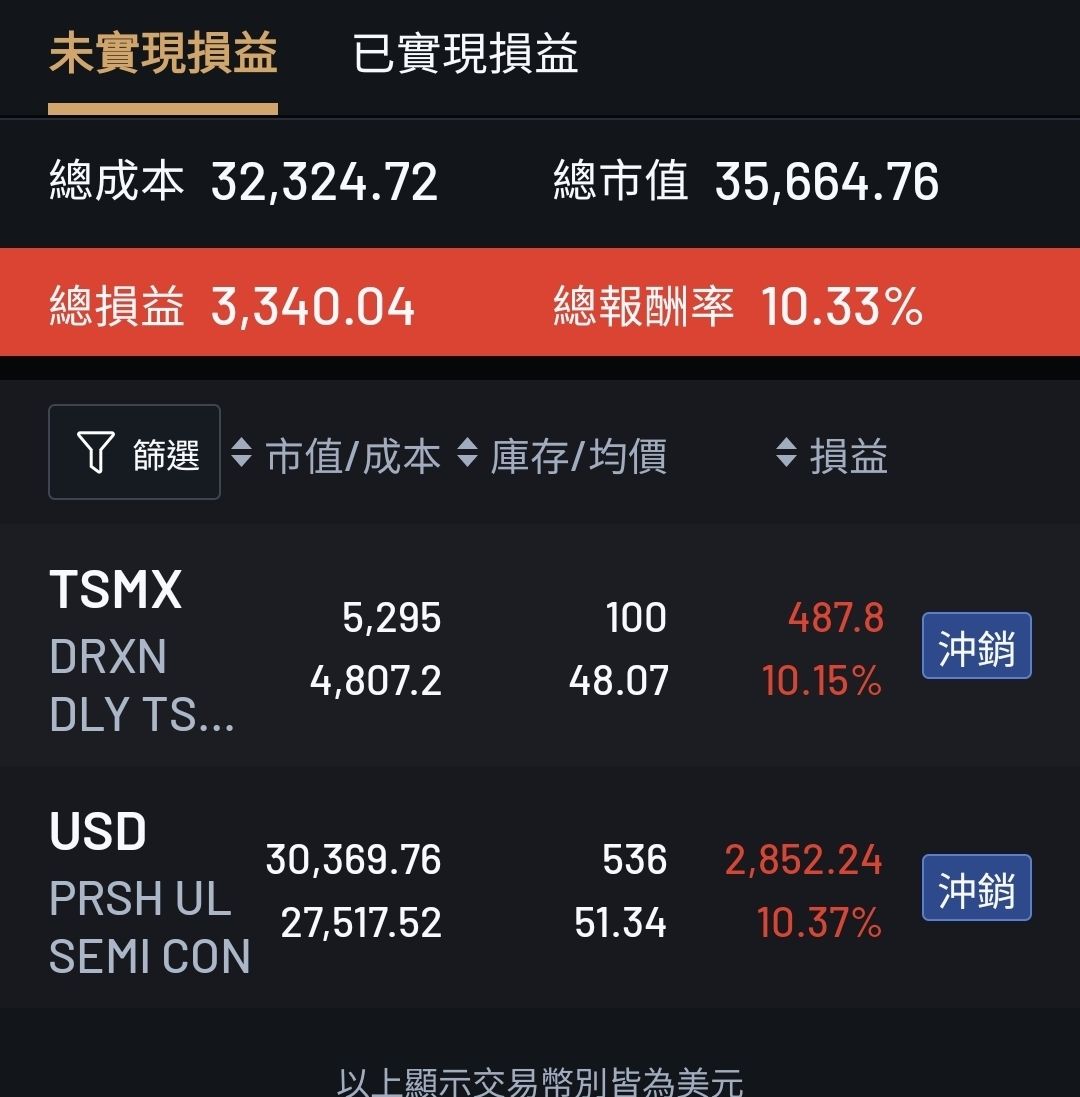
Task: Open the 篩選 filter button
Action: pos(134,453)
